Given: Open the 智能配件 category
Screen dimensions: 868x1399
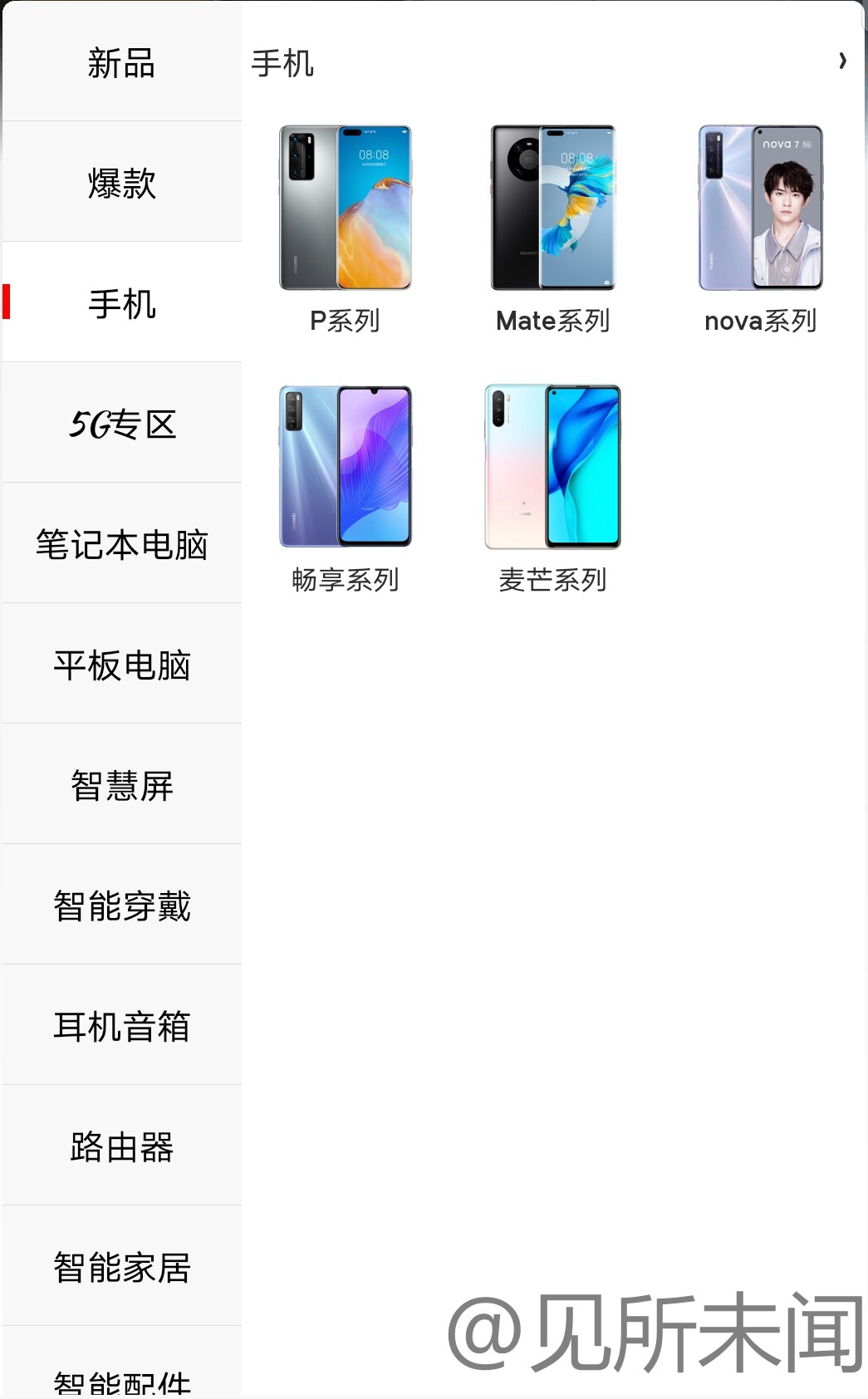Looking at the screenshot, I should click(x=121, y=1379).
